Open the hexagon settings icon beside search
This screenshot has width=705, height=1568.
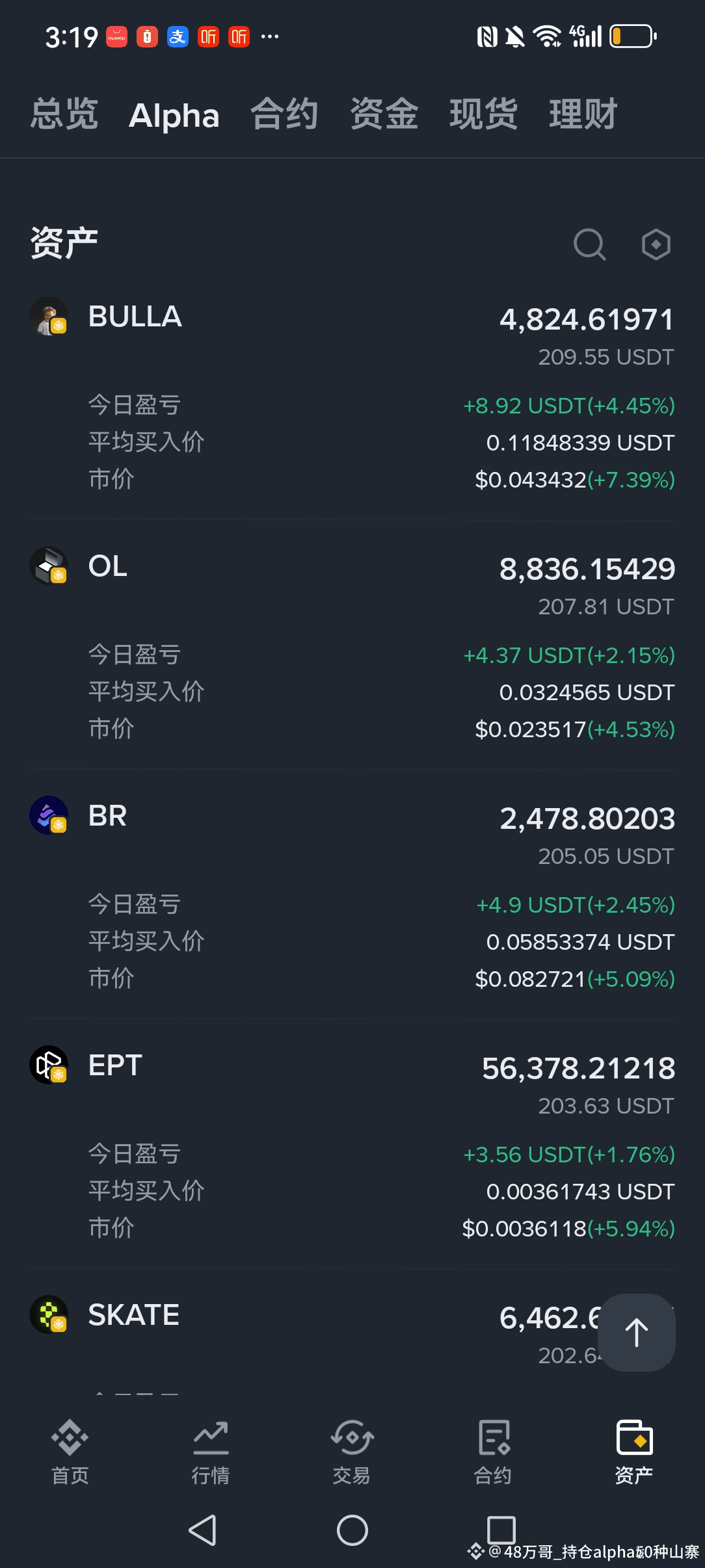[656, 244]
